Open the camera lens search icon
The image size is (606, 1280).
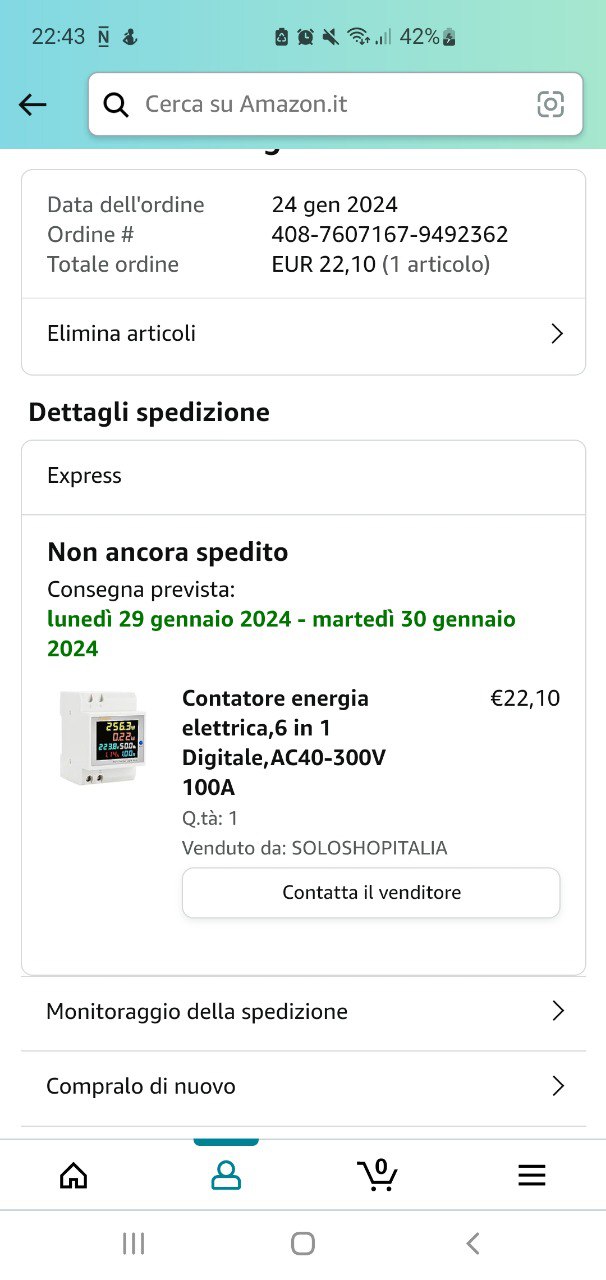pyautogui.click(x=550, y=104)
